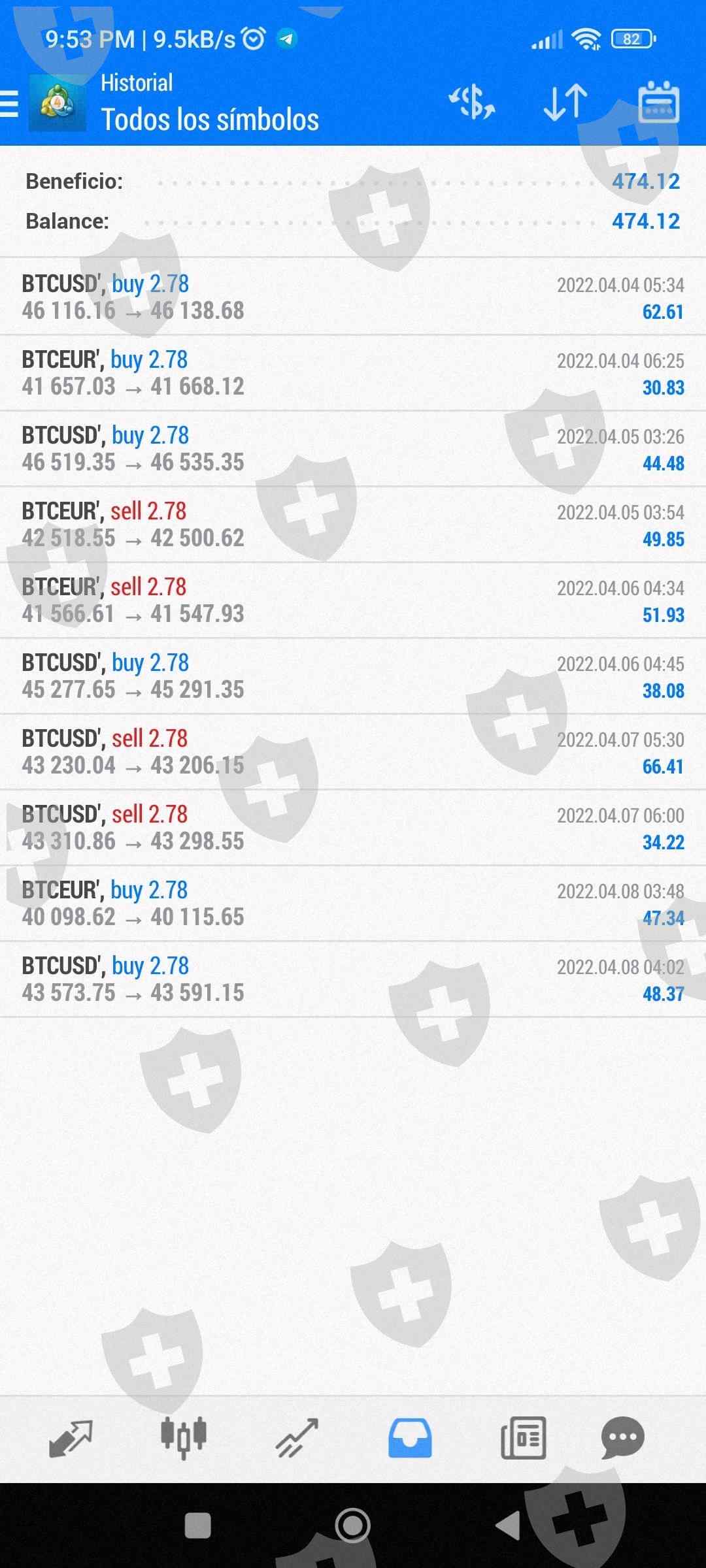Open the BTCEUR sell trade with profit 51.93

353,600
